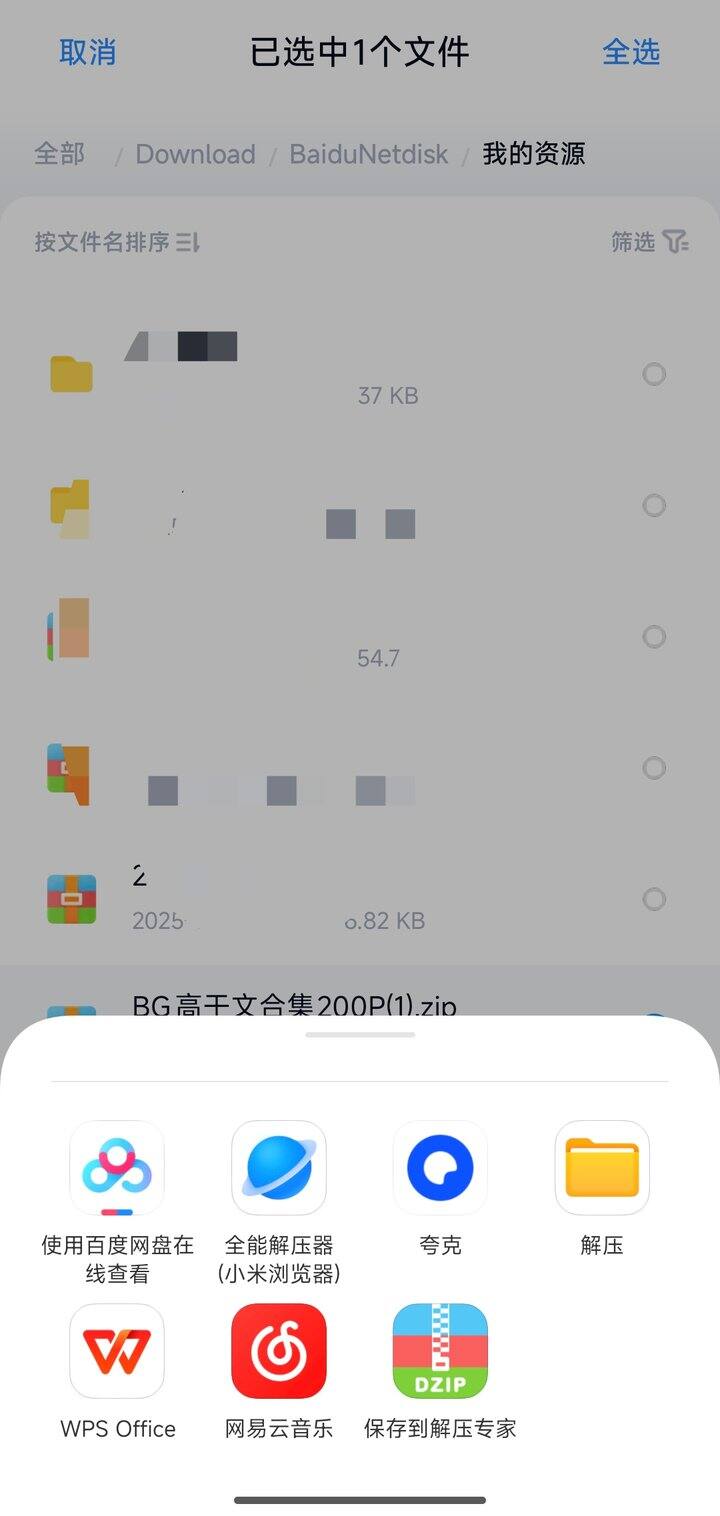The height and width of the screenshot is (1516, 720).
Task: Tap 取消 to cancel selection
Action: pyautogui.click(x=88, y=52)
